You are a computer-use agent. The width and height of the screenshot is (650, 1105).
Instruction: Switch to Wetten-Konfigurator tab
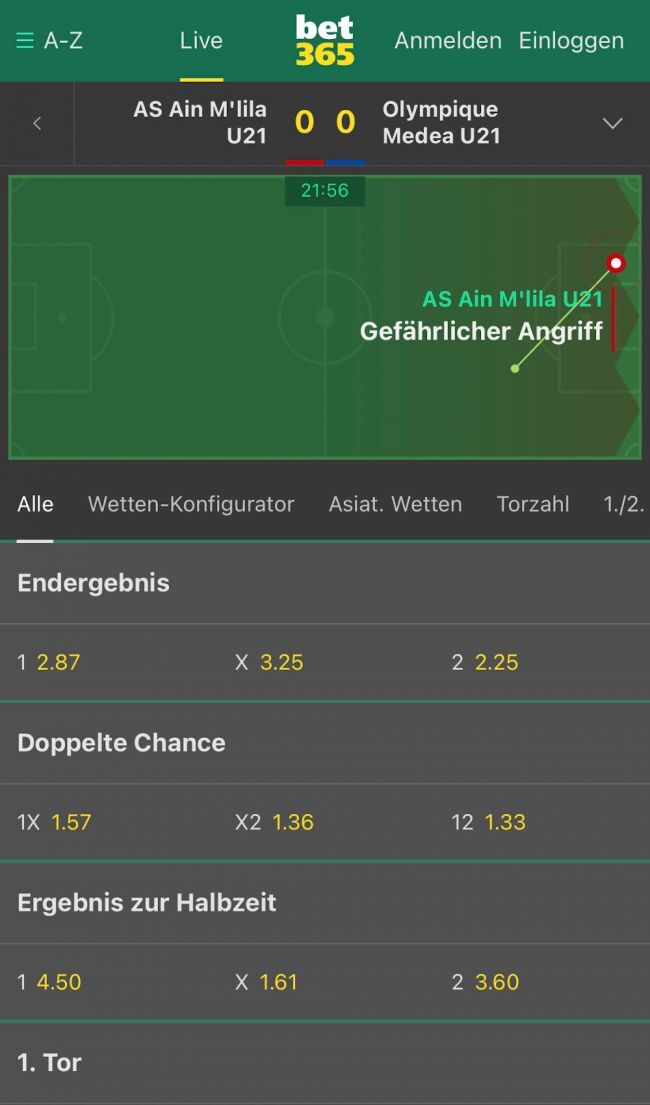[x=191, y=505]
